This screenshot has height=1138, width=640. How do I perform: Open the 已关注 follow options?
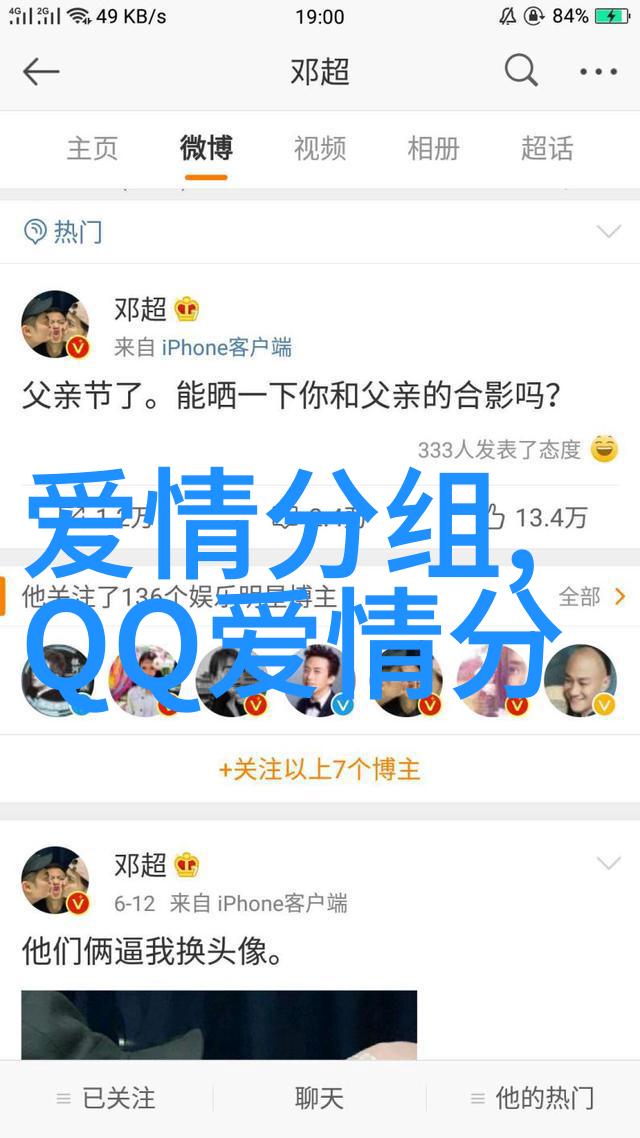point(107,1098)
